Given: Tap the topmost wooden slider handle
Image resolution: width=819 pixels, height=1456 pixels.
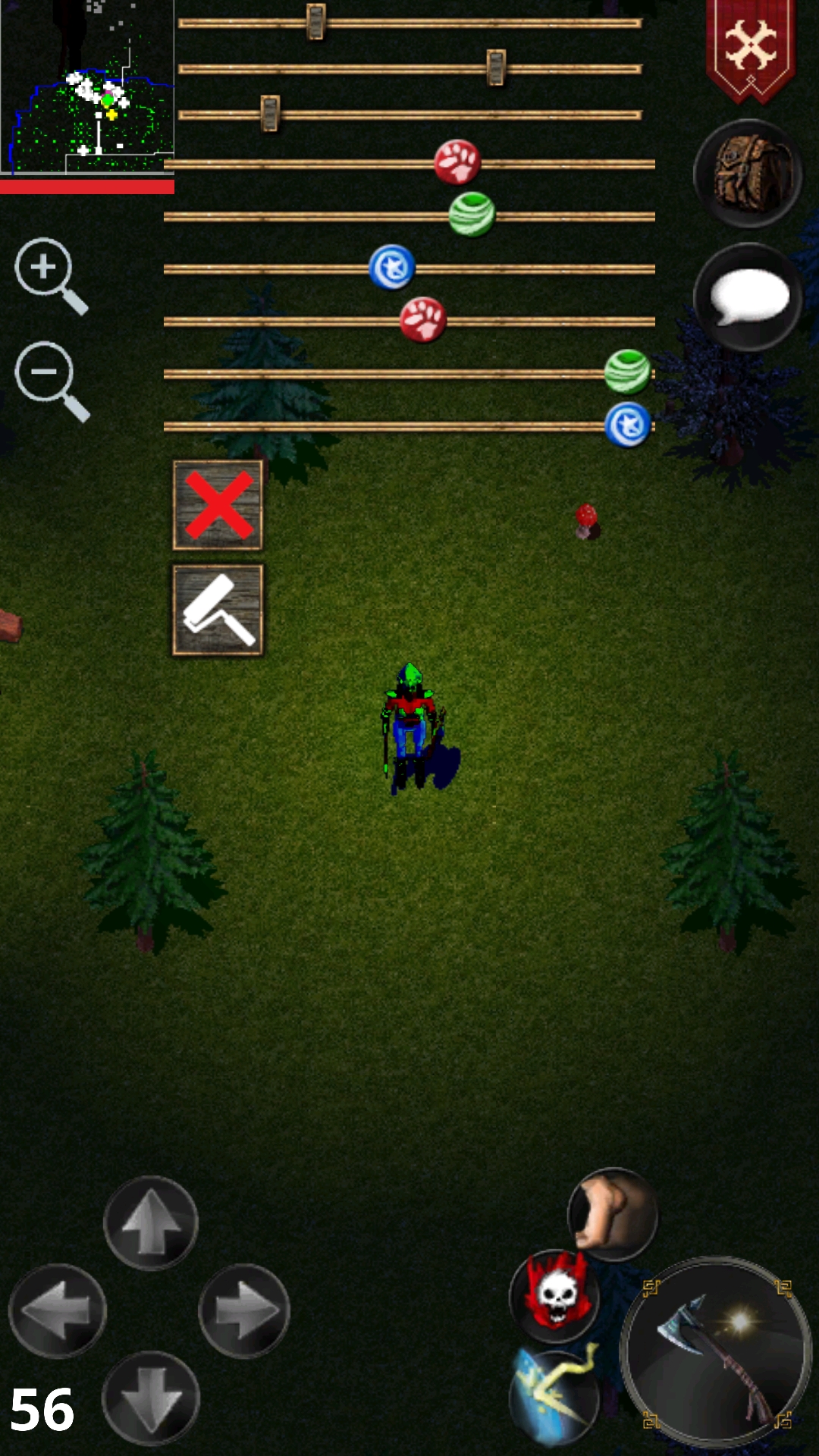Looking at the screenshot, I should [315, 22].
